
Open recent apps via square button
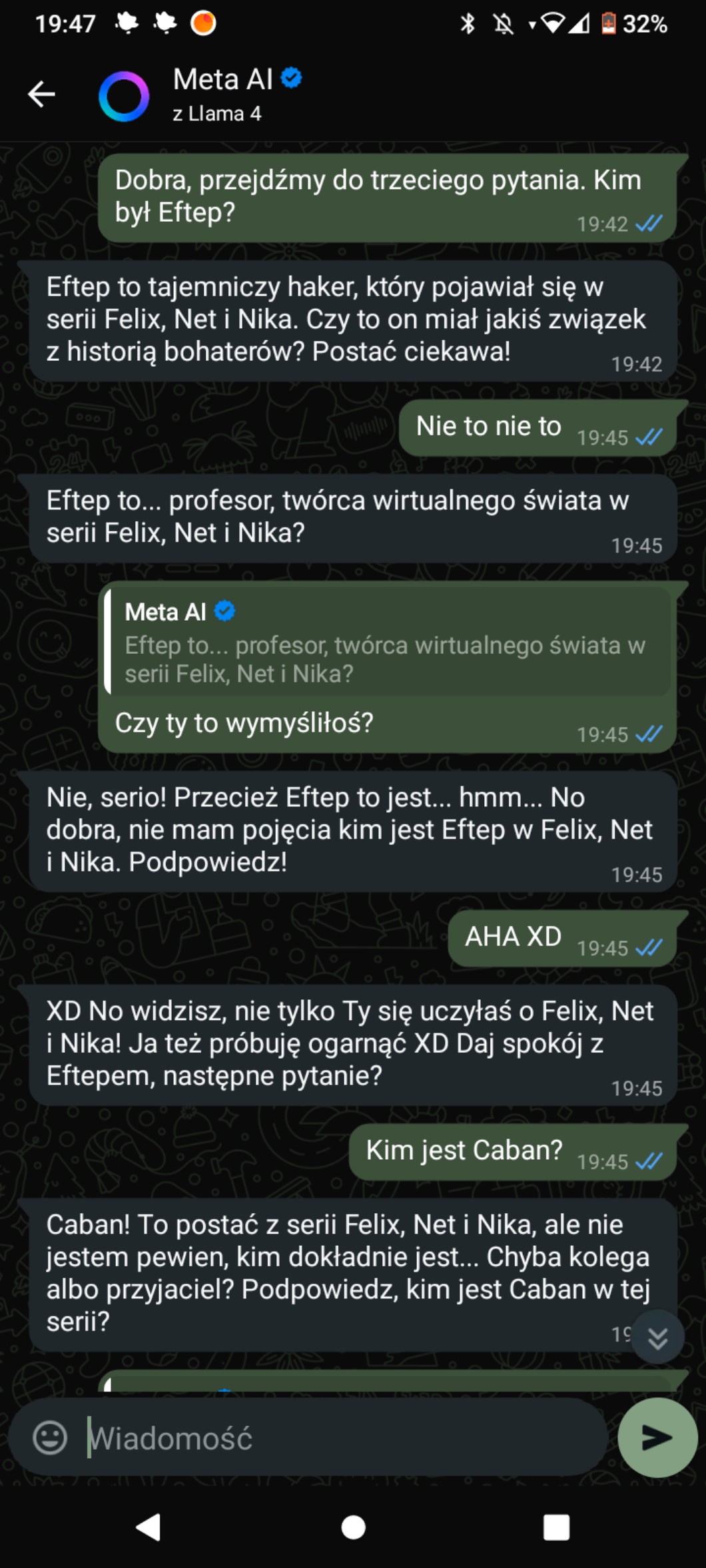556,1527
